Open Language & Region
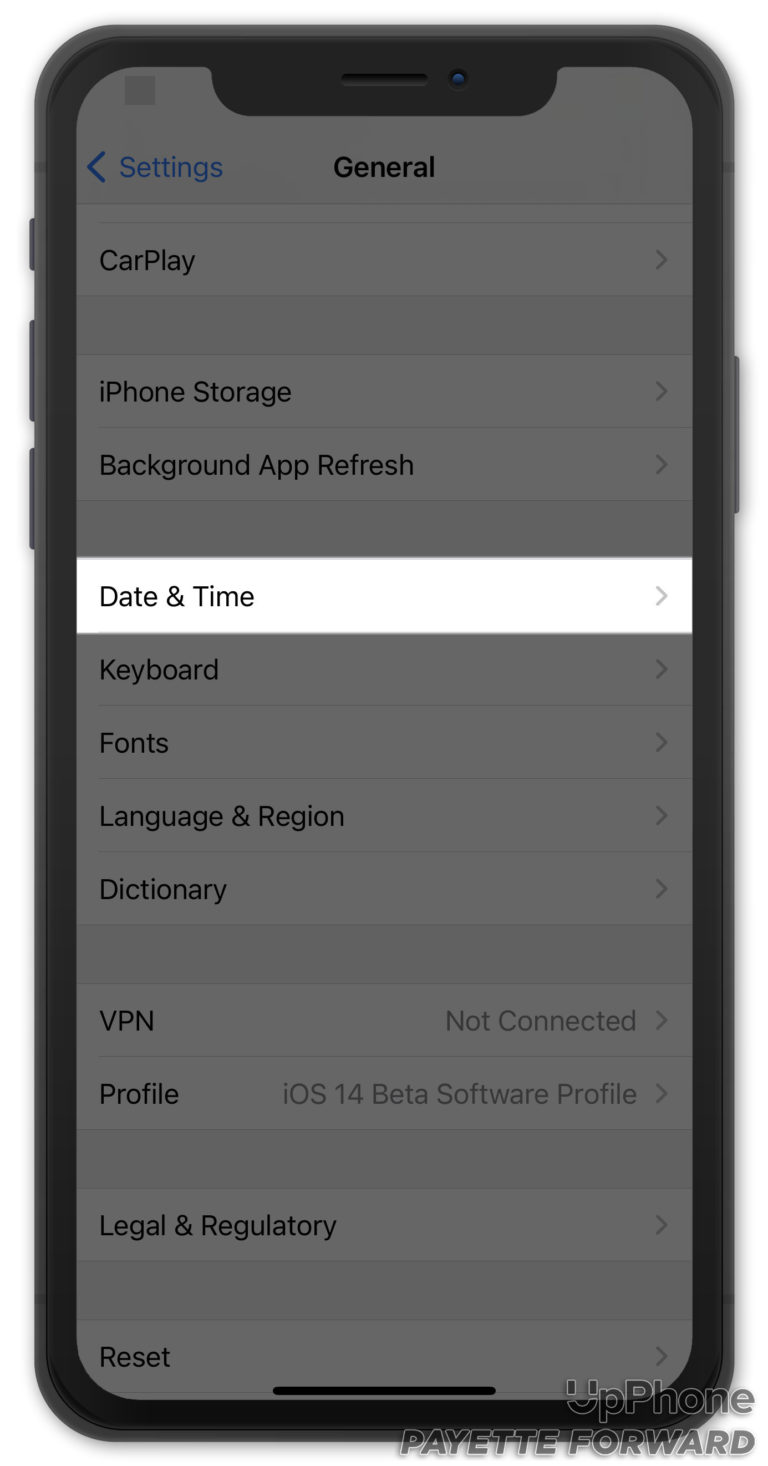The height and width of the screenshot is (1466, 768). click(x=384, y=816)
